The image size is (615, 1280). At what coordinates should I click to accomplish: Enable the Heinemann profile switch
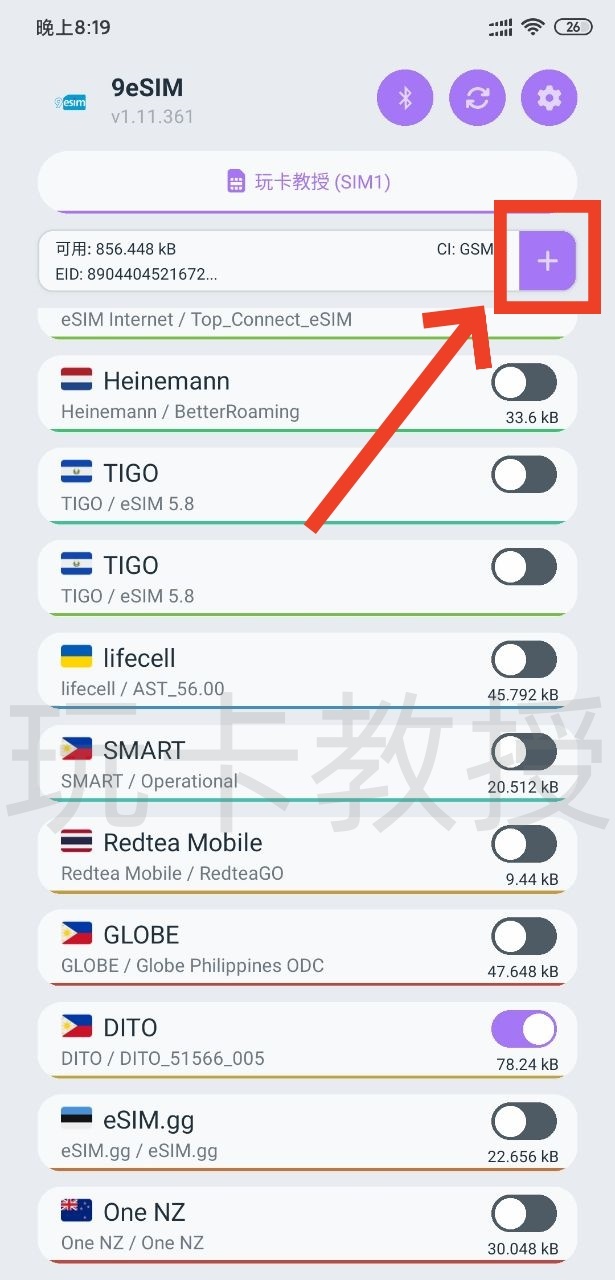click(524, 382)
